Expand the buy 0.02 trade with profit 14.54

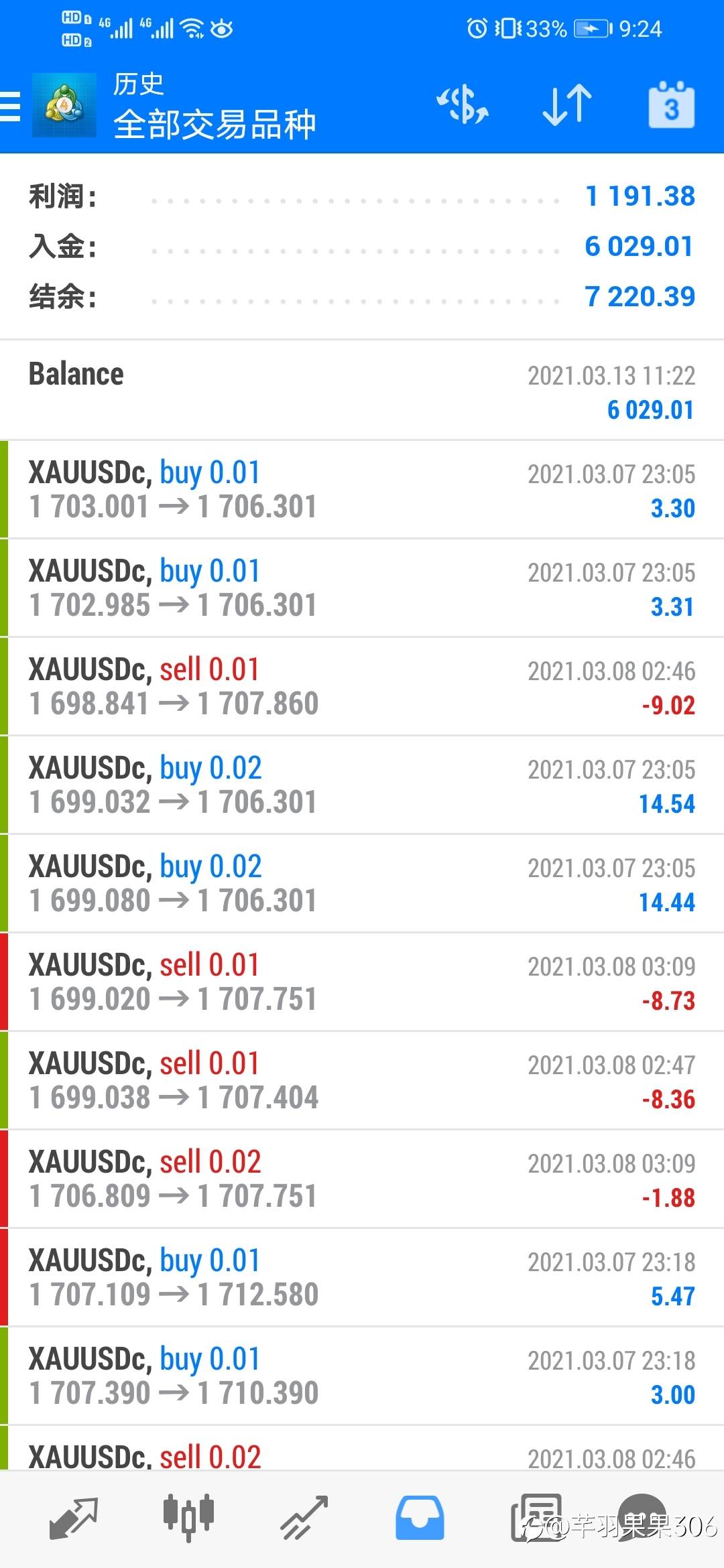coord(362,785)
